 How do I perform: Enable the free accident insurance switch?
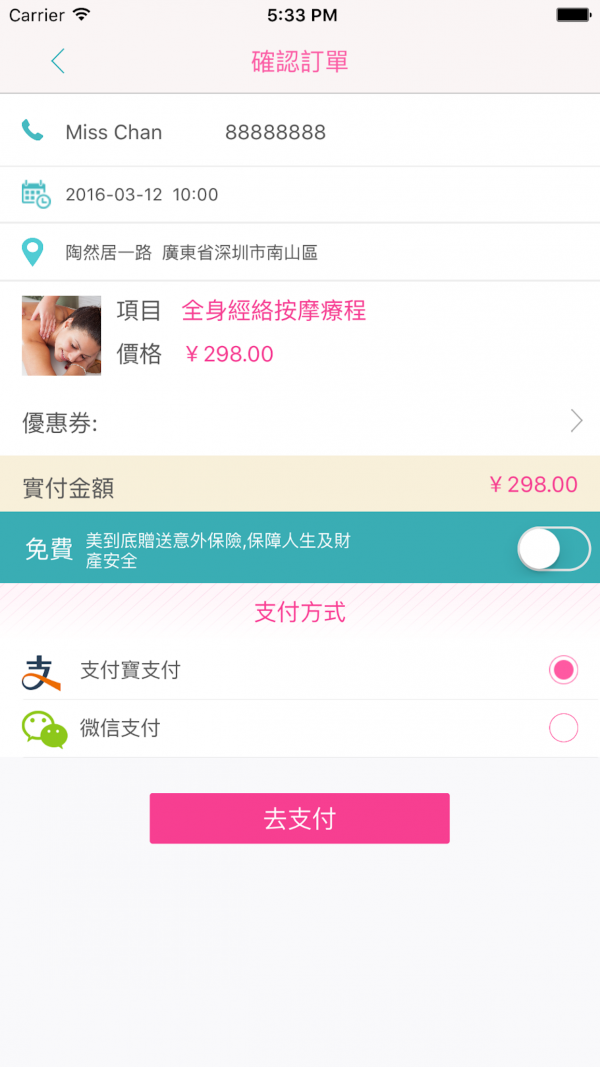point(553,549)
